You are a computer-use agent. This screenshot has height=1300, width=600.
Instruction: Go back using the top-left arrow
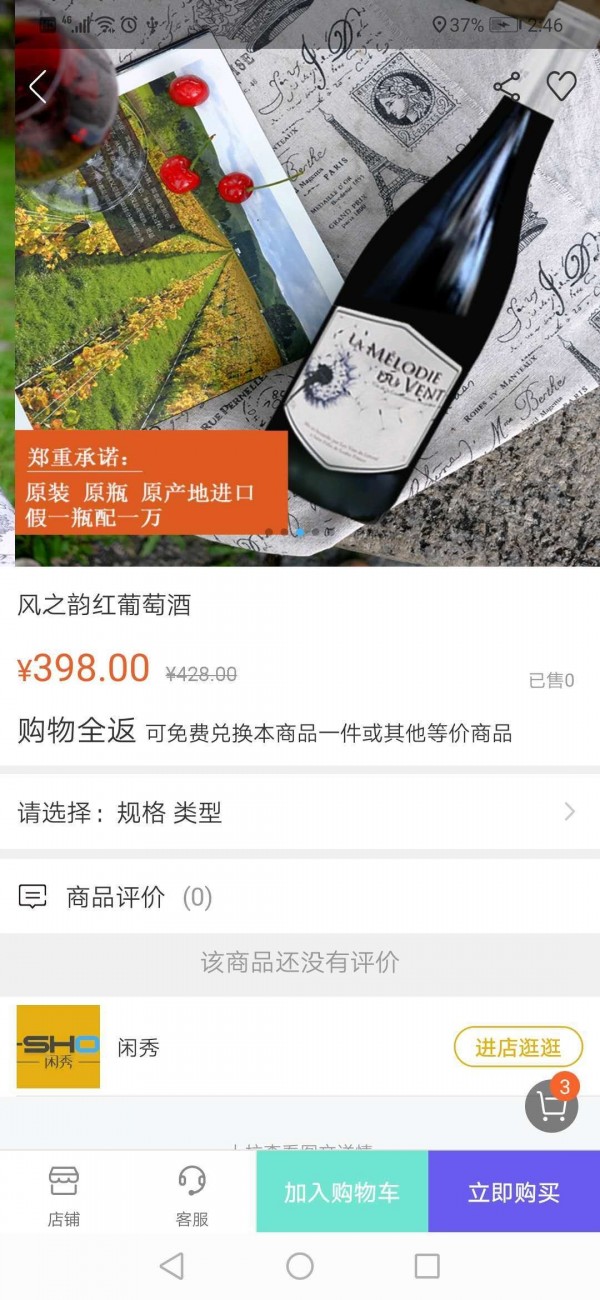click(x=38, y=87)
